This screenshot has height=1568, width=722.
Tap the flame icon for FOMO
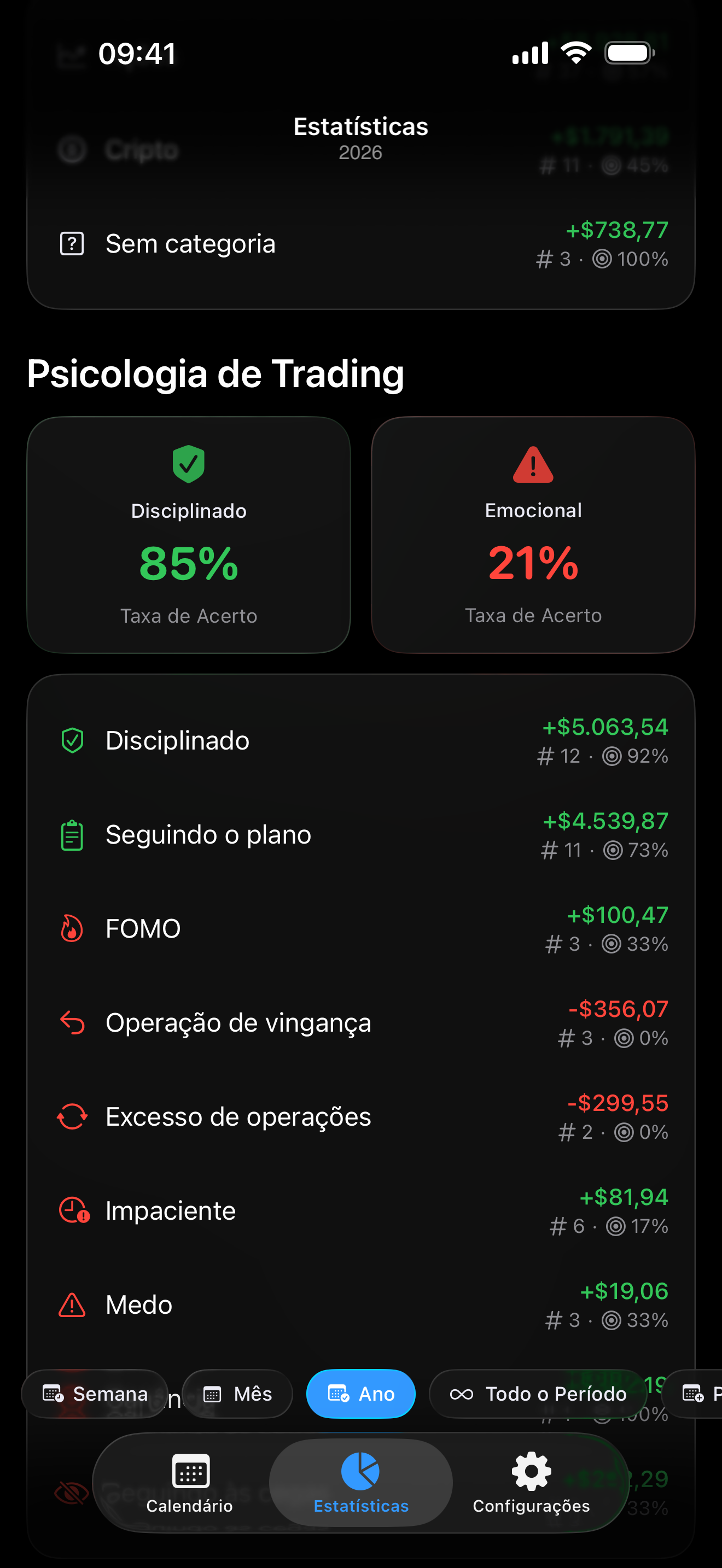tap(72, 928)
